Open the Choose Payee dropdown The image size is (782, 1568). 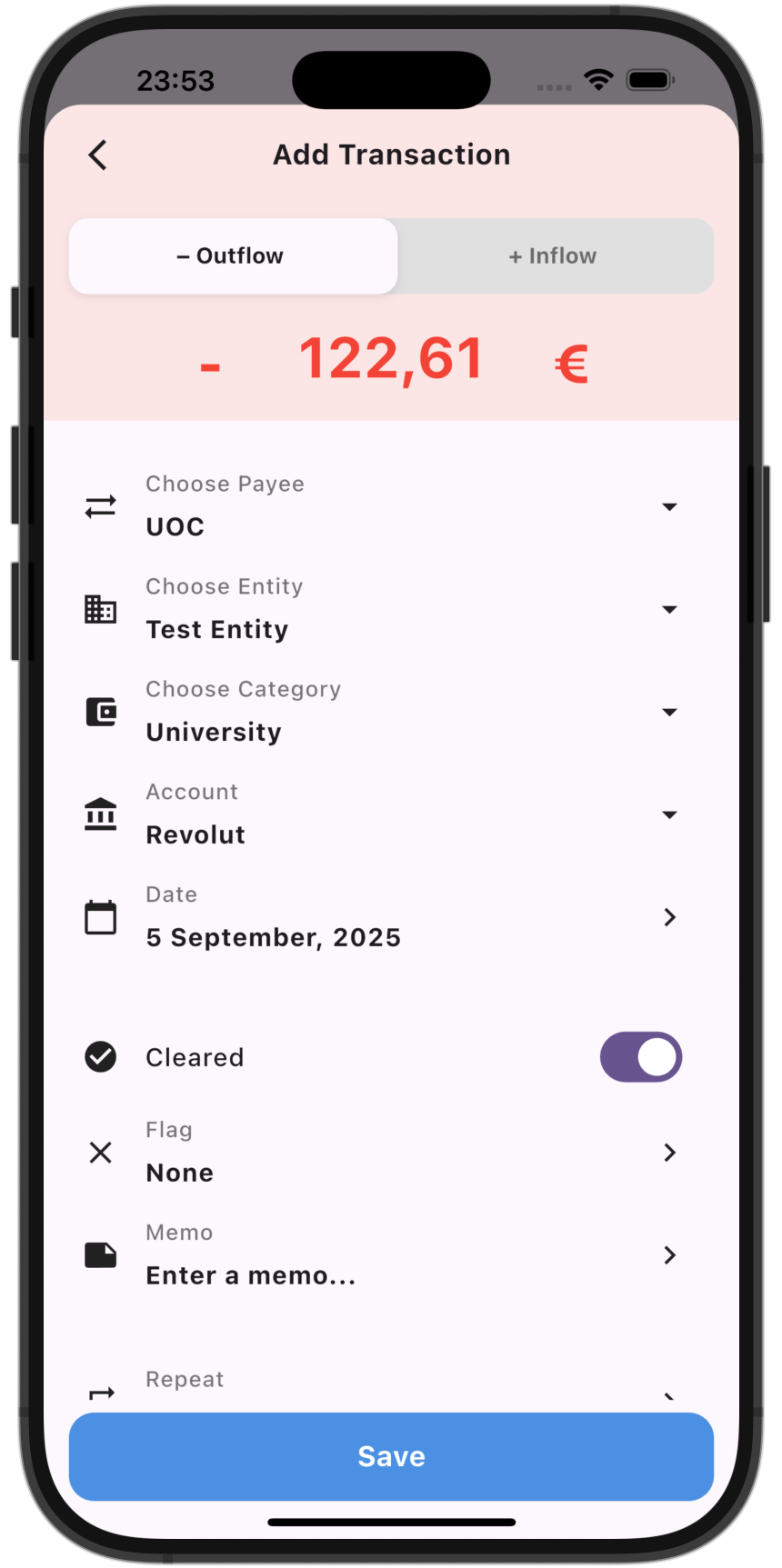[x=670, y=506]
